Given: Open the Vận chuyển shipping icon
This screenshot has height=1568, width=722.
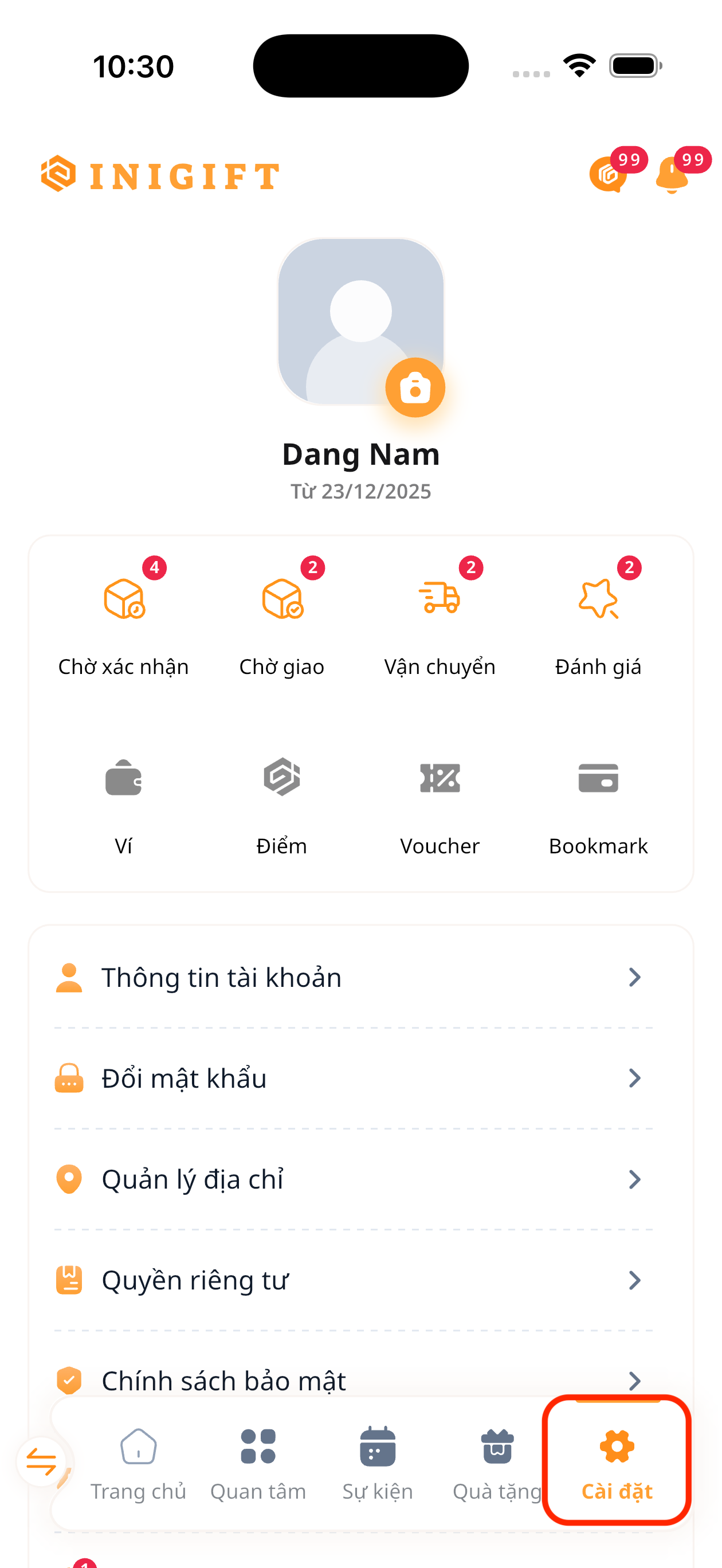Looking at the screenshot, I should [440, 599].
